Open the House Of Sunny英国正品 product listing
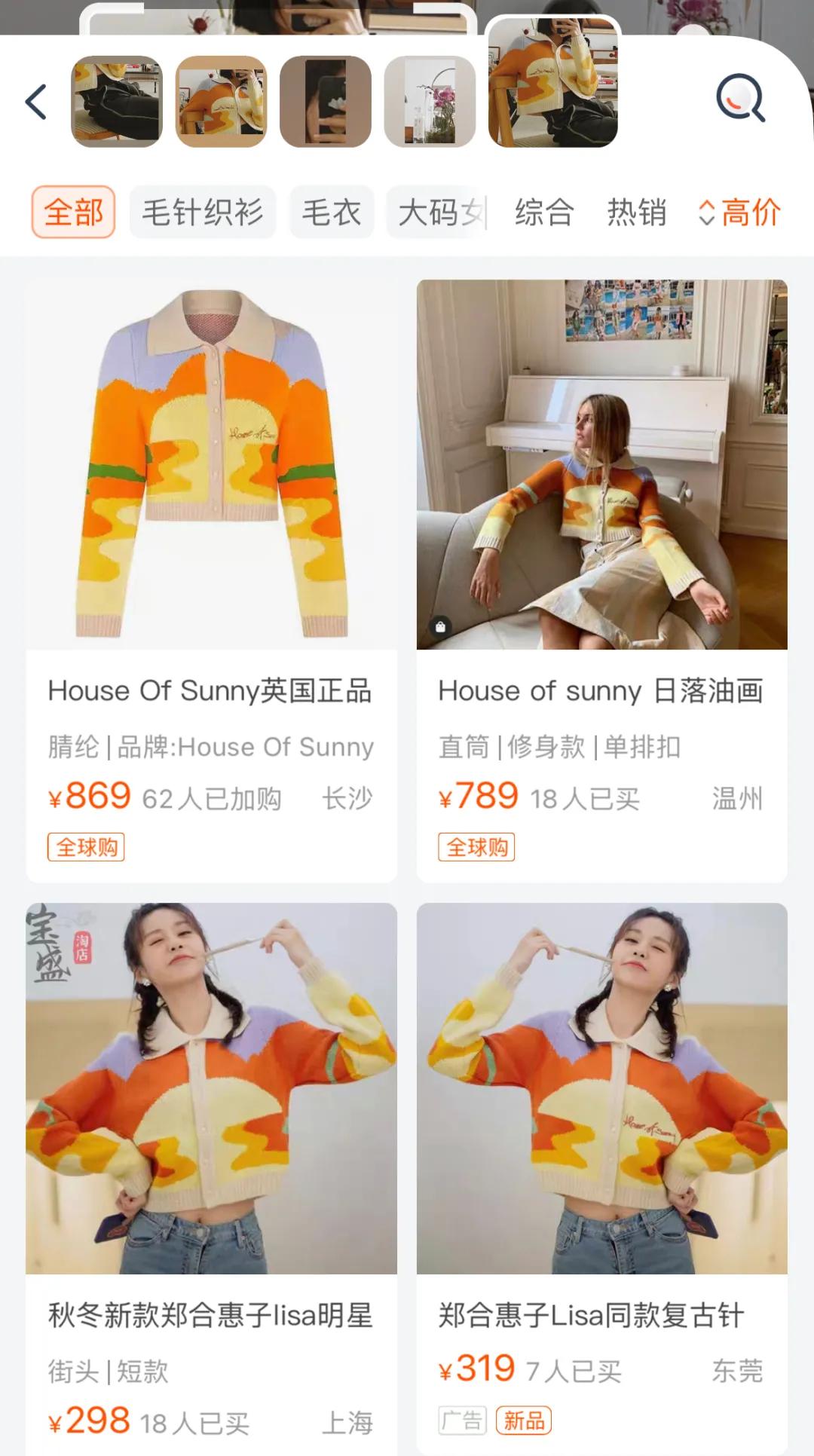Viewport: 814px width, 1456px height. click(x=213, y=692)
